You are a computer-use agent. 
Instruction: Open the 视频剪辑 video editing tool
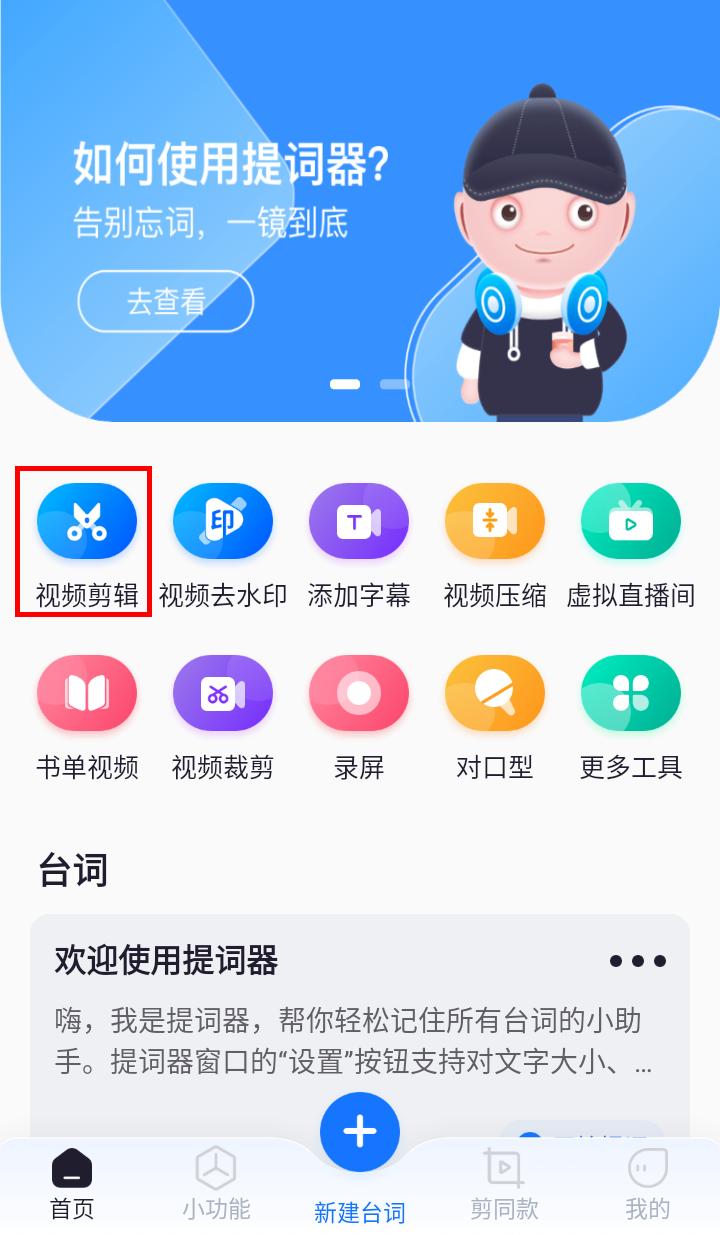87,520
